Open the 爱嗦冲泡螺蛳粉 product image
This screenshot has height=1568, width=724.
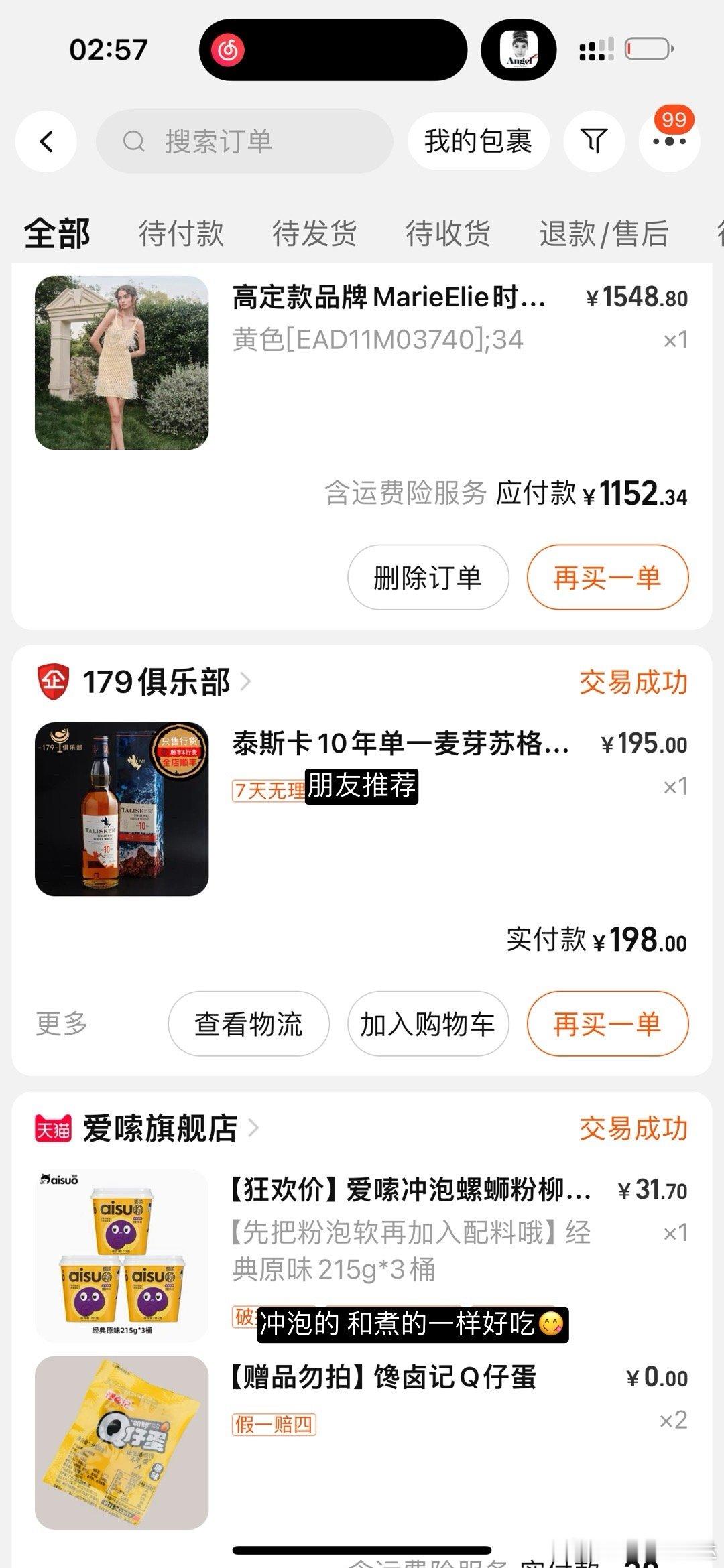(122, 1254)
